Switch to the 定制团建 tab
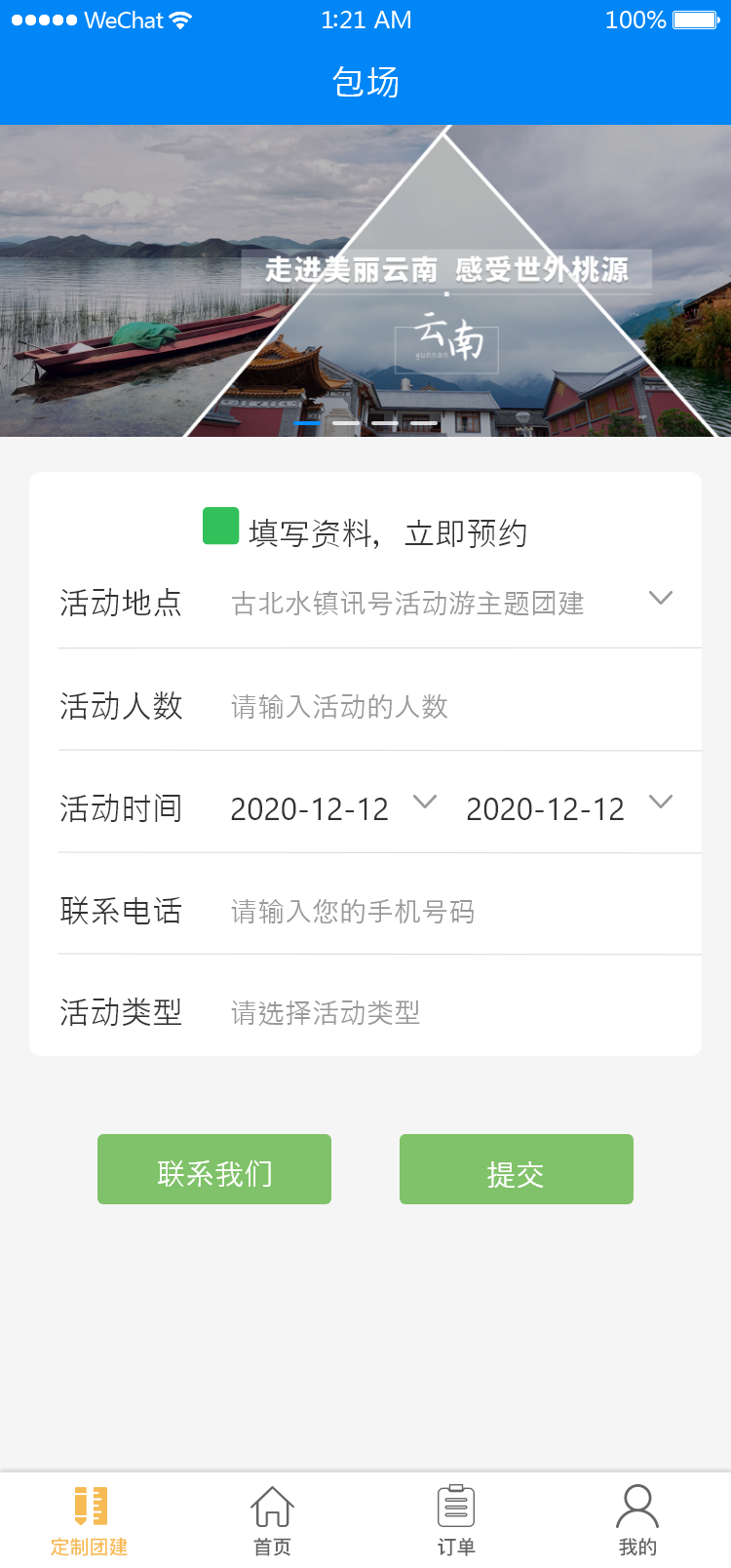This screenshot has height=1568, width=731. (90, 1520)
